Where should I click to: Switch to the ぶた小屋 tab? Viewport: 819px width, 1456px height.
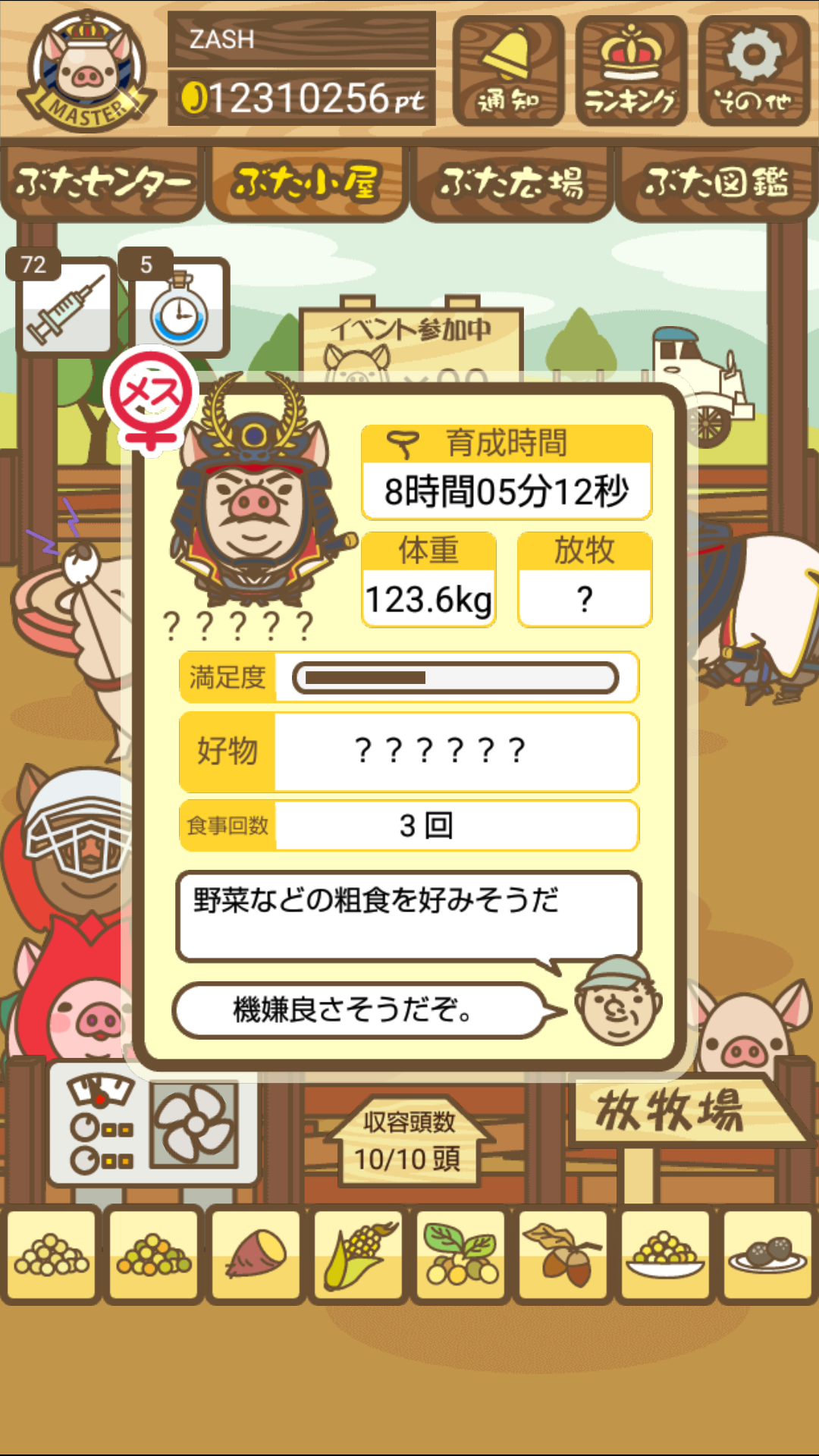307,182
